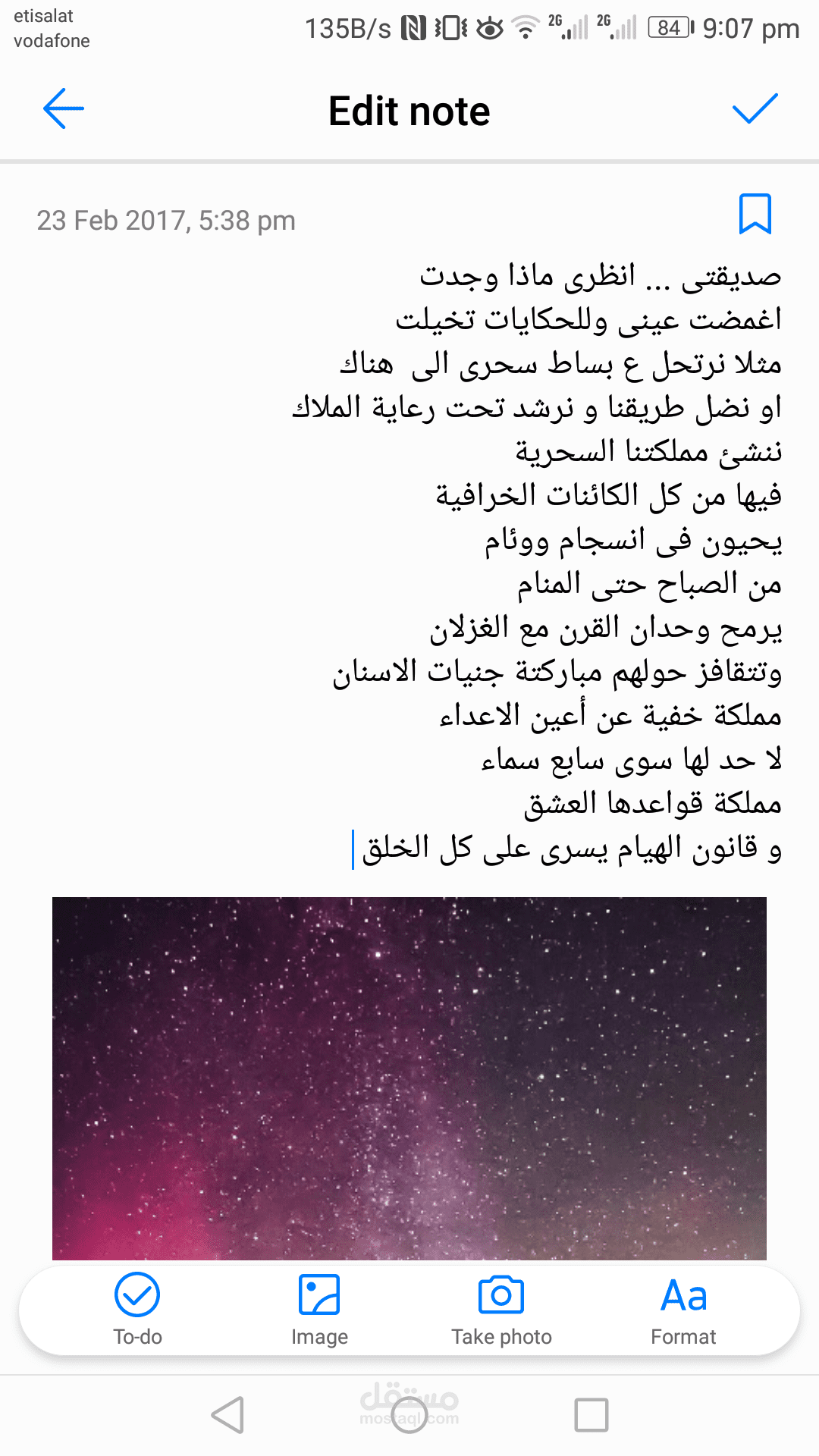Viewport: 819px width, 1456px height.
Task: Insert an image from gallery
Action: (319, 1310)
